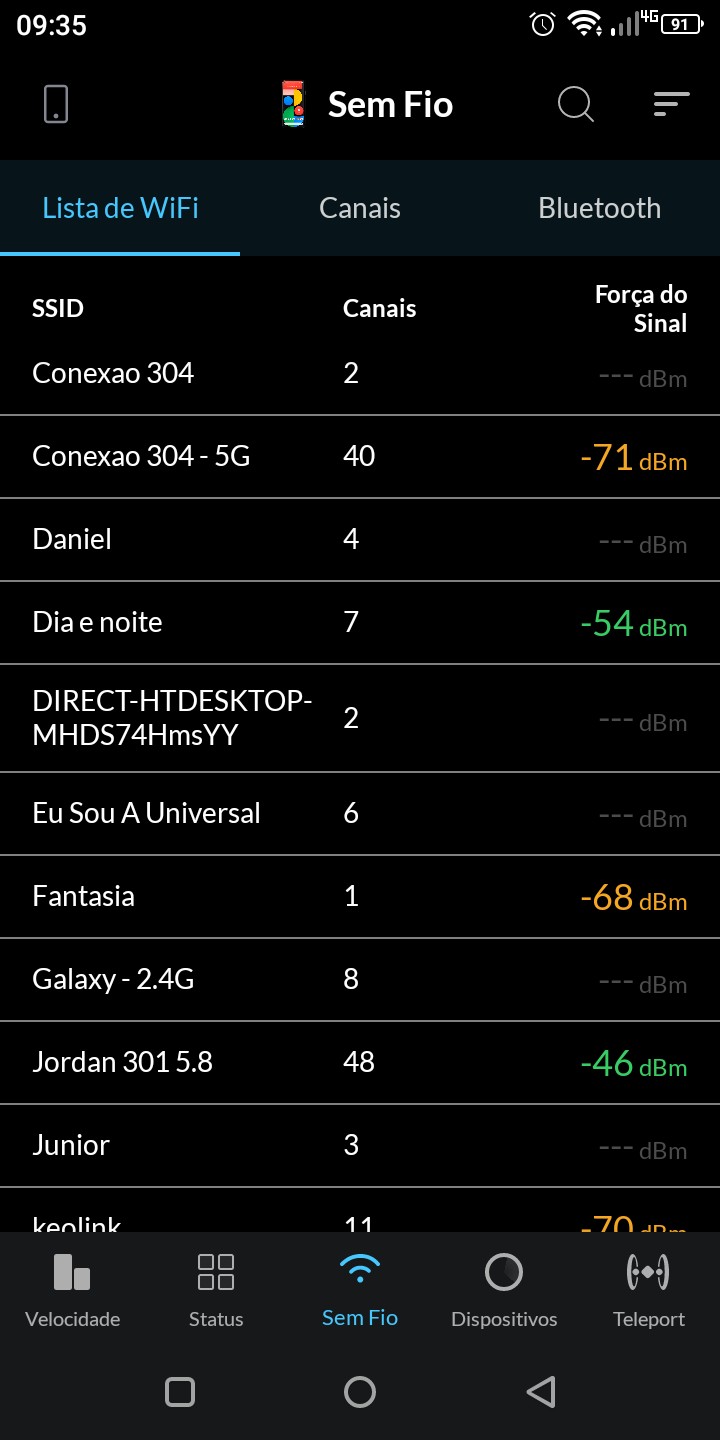Open the device icon in the app bar
Image resolution: width=720 pixels, height=1440 pixels.
point(56,104)
